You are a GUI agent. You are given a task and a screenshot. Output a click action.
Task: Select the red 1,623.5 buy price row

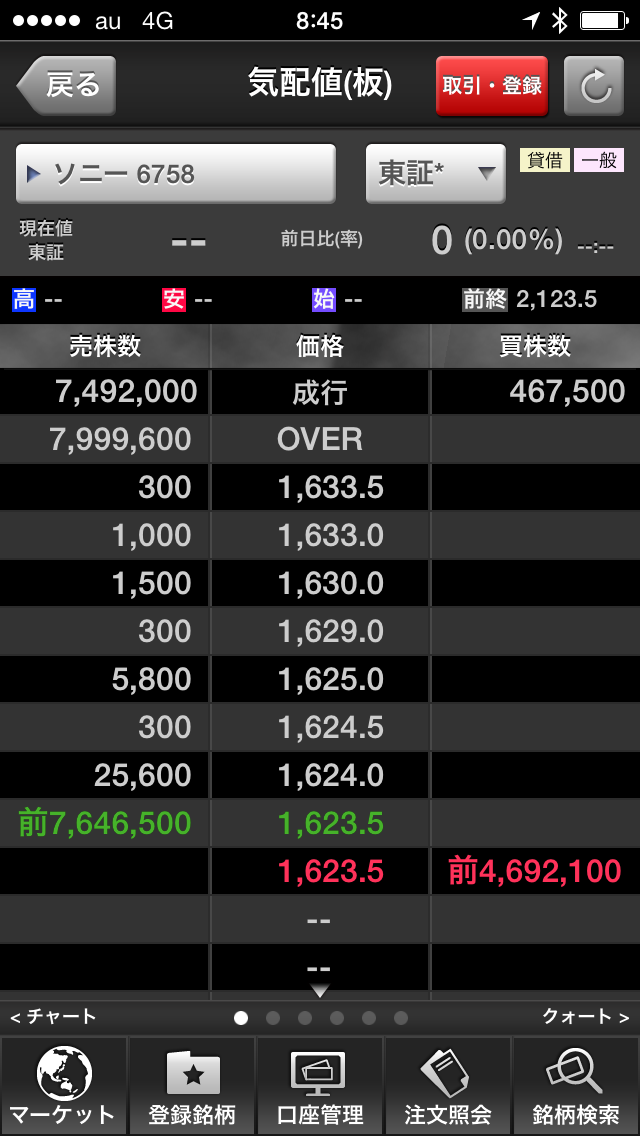(x=330, y=871)
